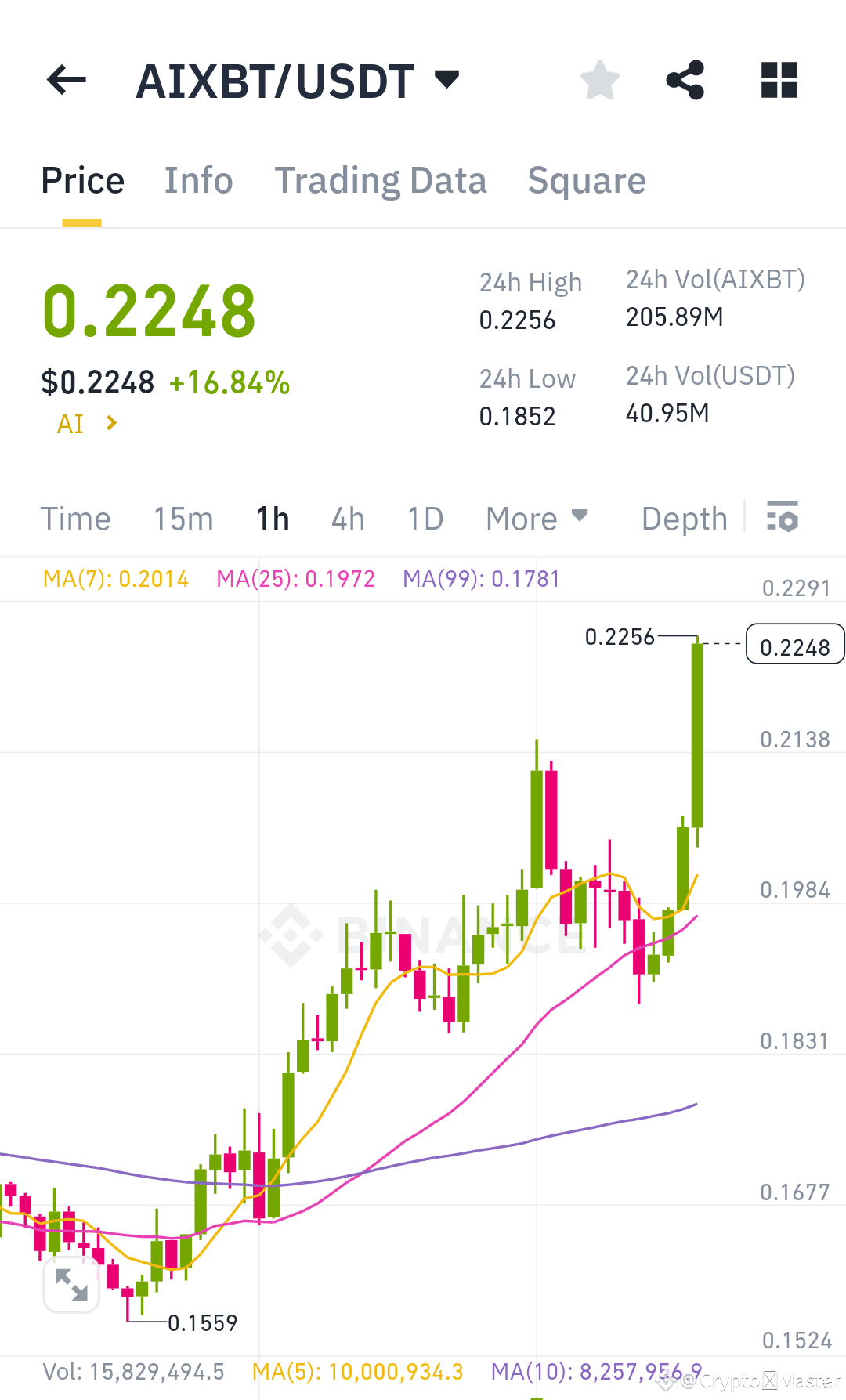
Task: Open the More timeframe dropdown
Action: pos(537,518)
